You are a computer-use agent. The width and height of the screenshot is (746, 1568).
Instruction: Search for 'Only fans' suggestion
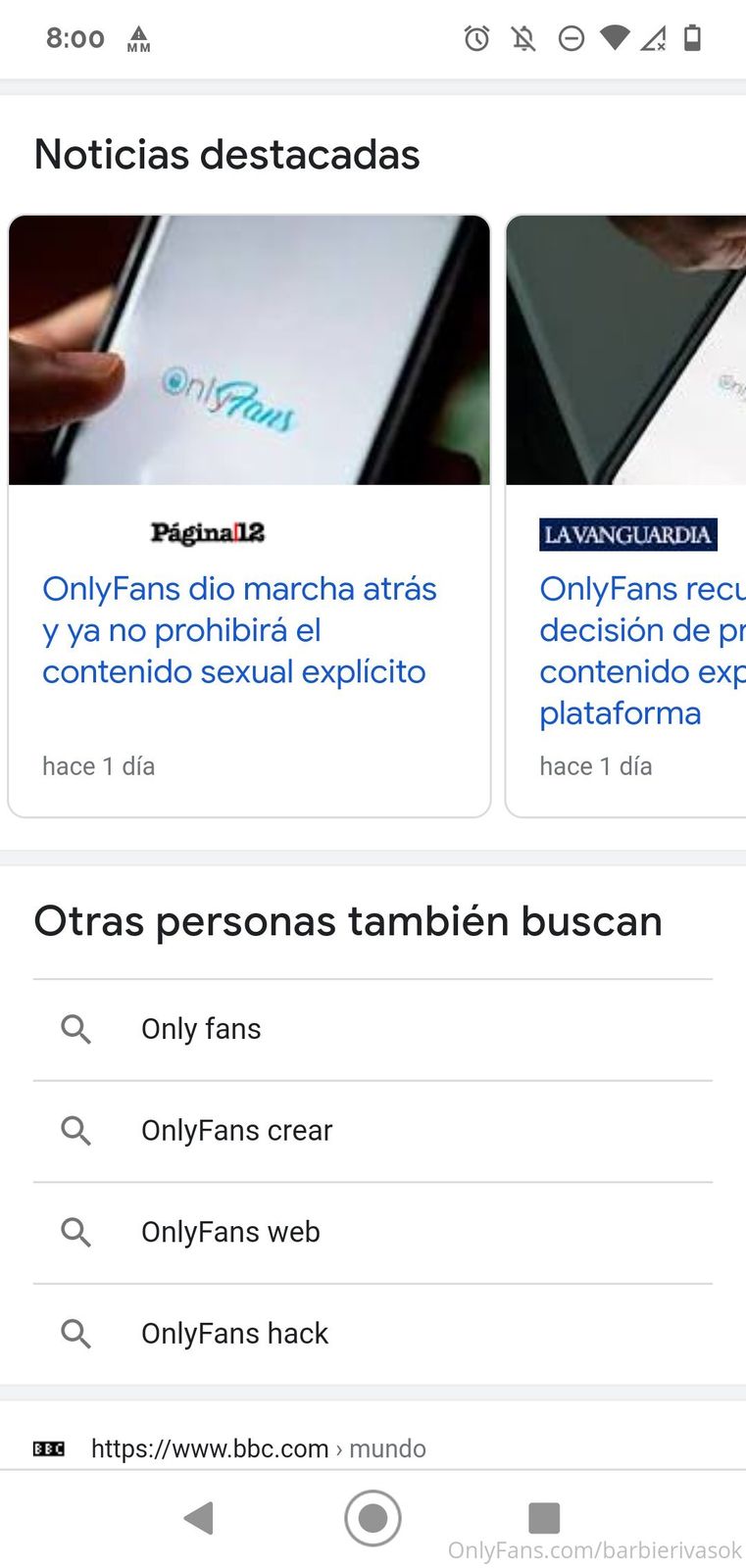coord(201,1029)
